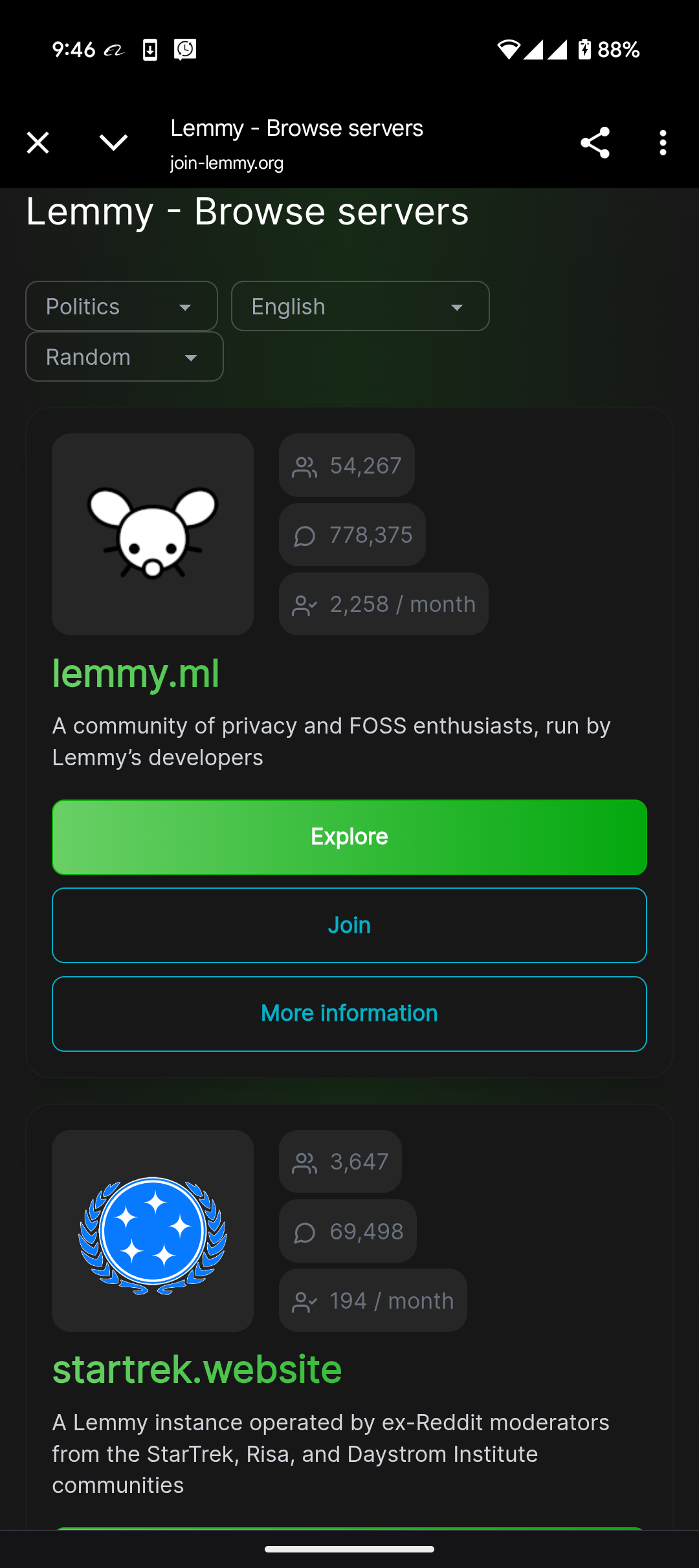699x1568 pixels.
Task: Share this page
Action: (595, 143)
